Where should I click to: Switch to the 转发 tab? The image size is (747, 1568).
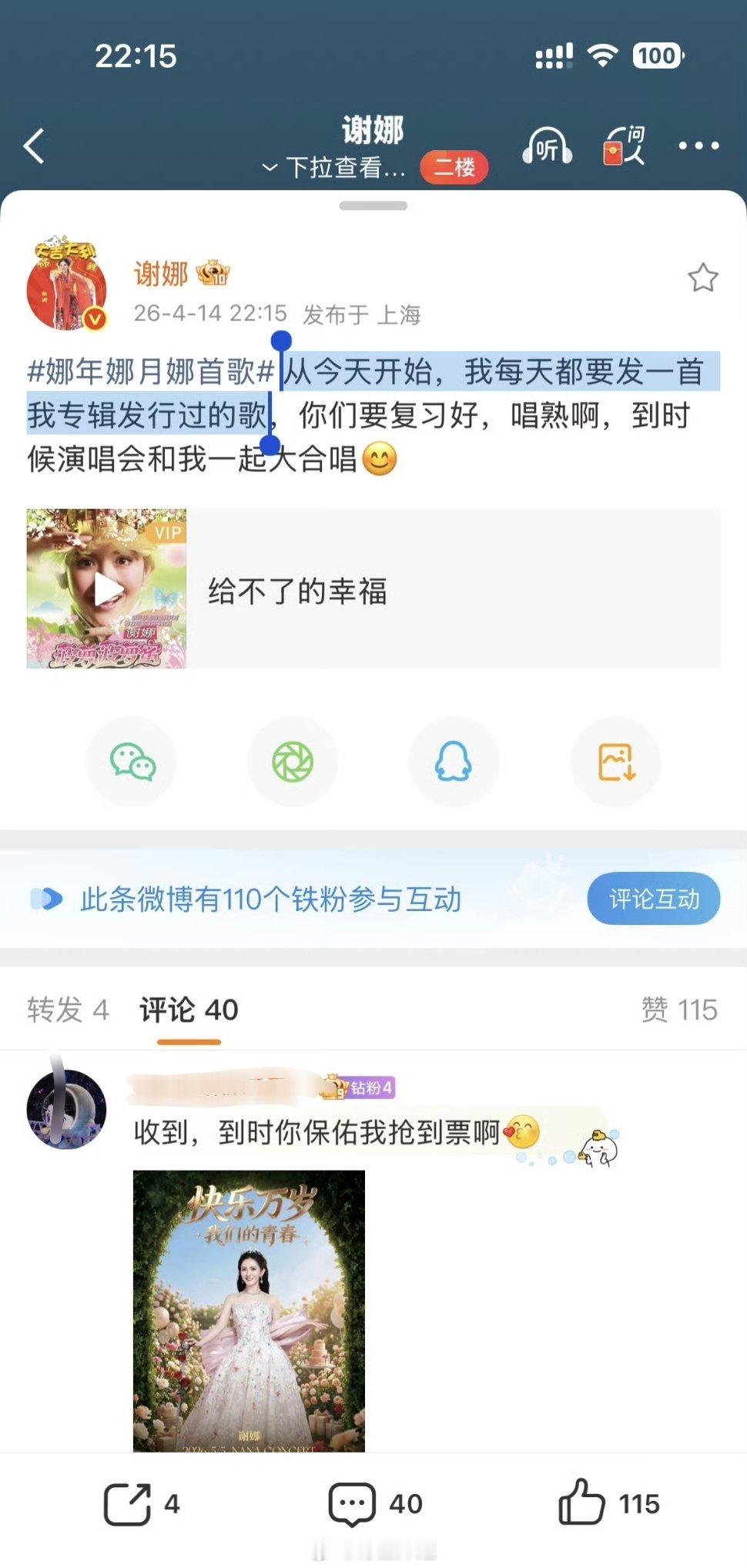(x=66, y=1010)
